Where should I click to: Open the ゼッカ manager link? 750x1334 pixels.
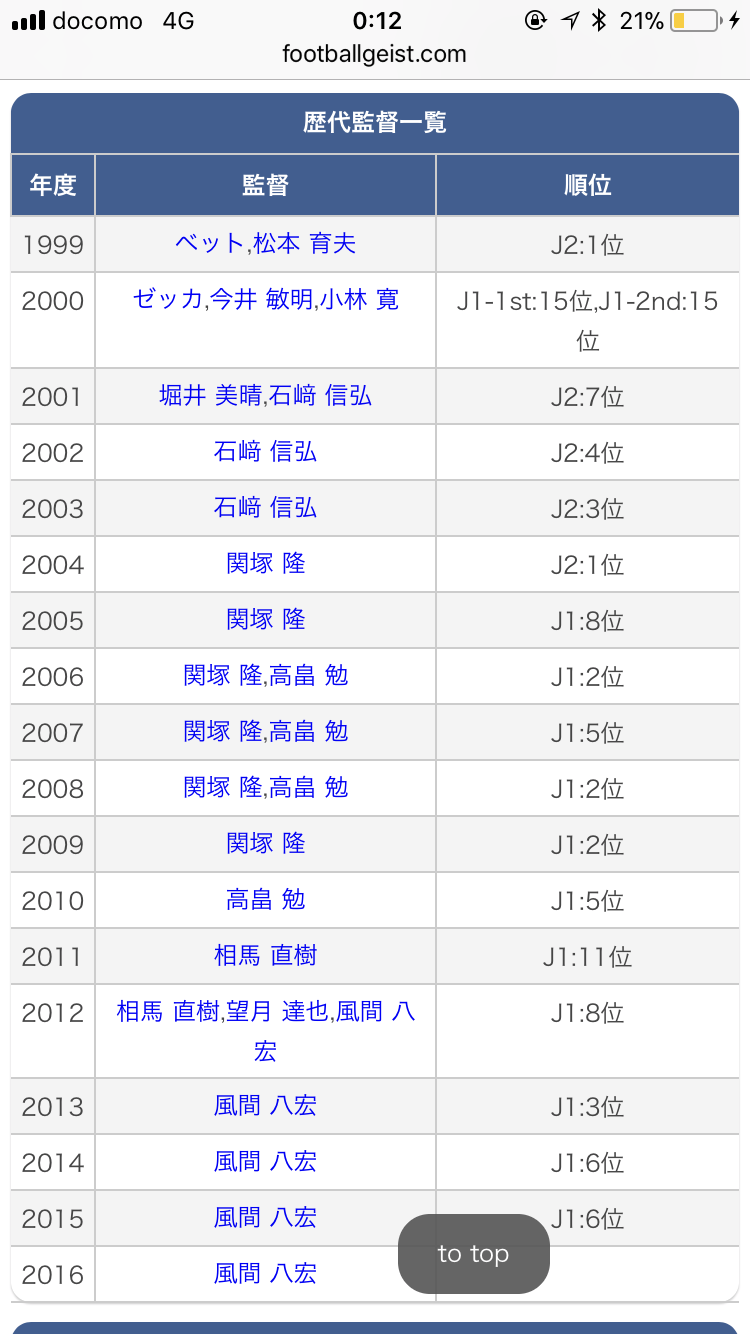coord(167,299)
